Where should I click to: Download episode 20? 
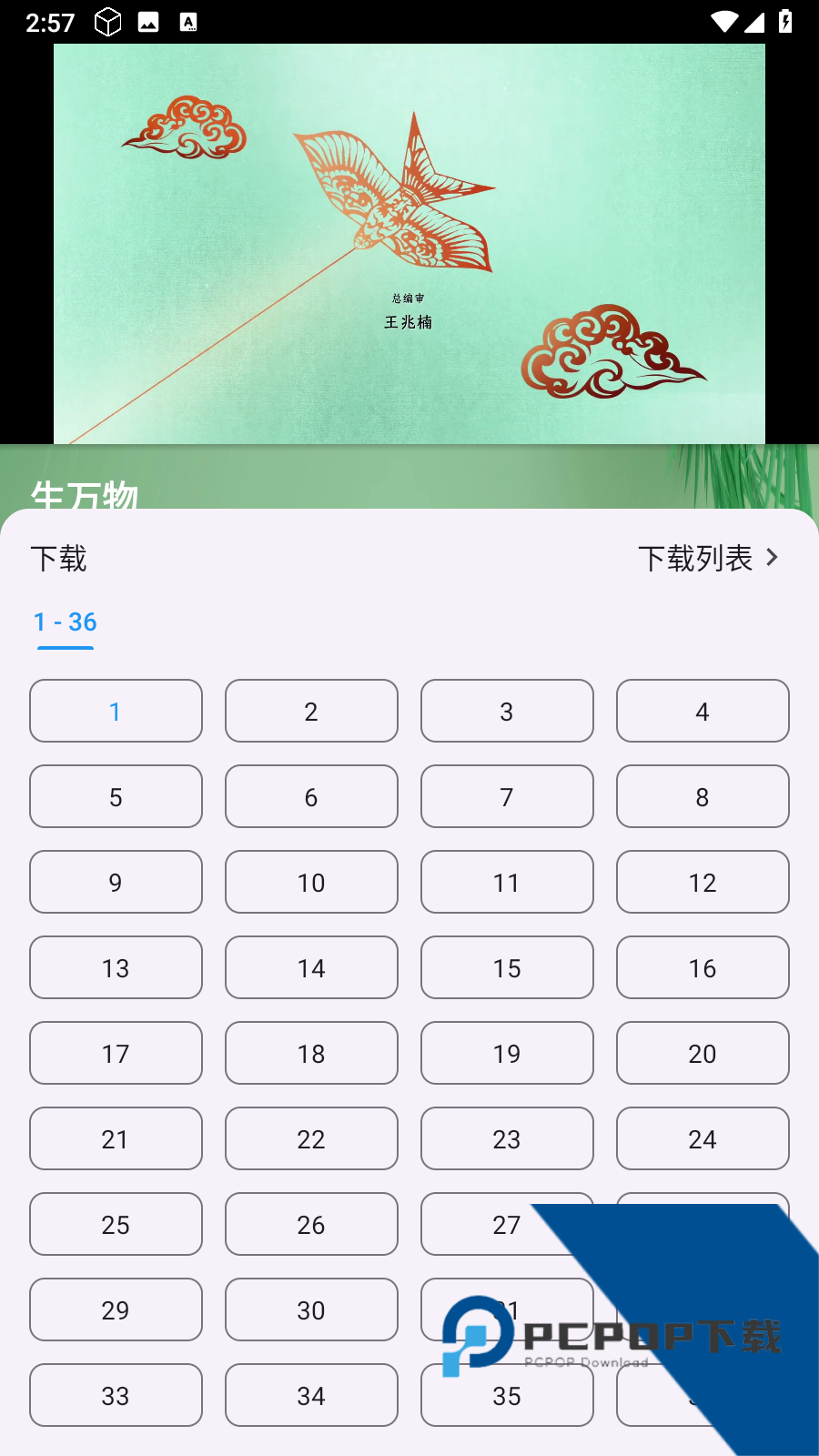pyautogui.click(x=703, y=1053)
